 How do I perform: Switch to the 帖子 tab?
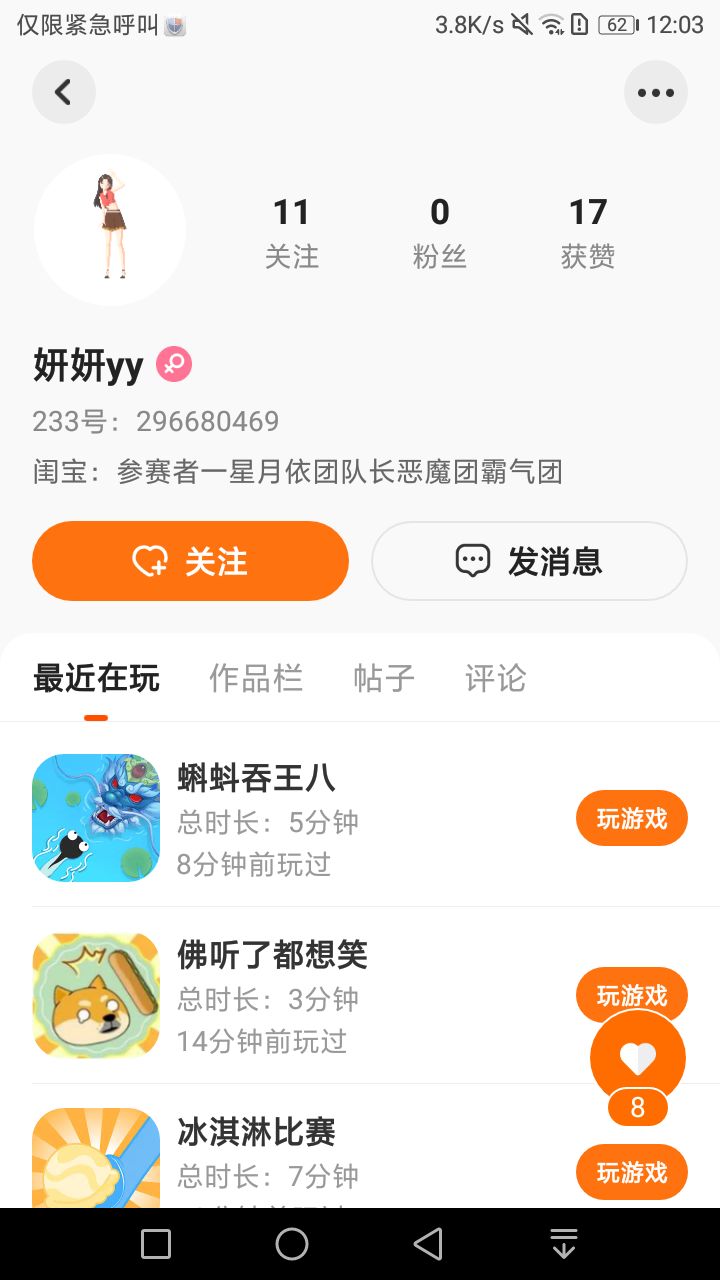tap(384, 679)
